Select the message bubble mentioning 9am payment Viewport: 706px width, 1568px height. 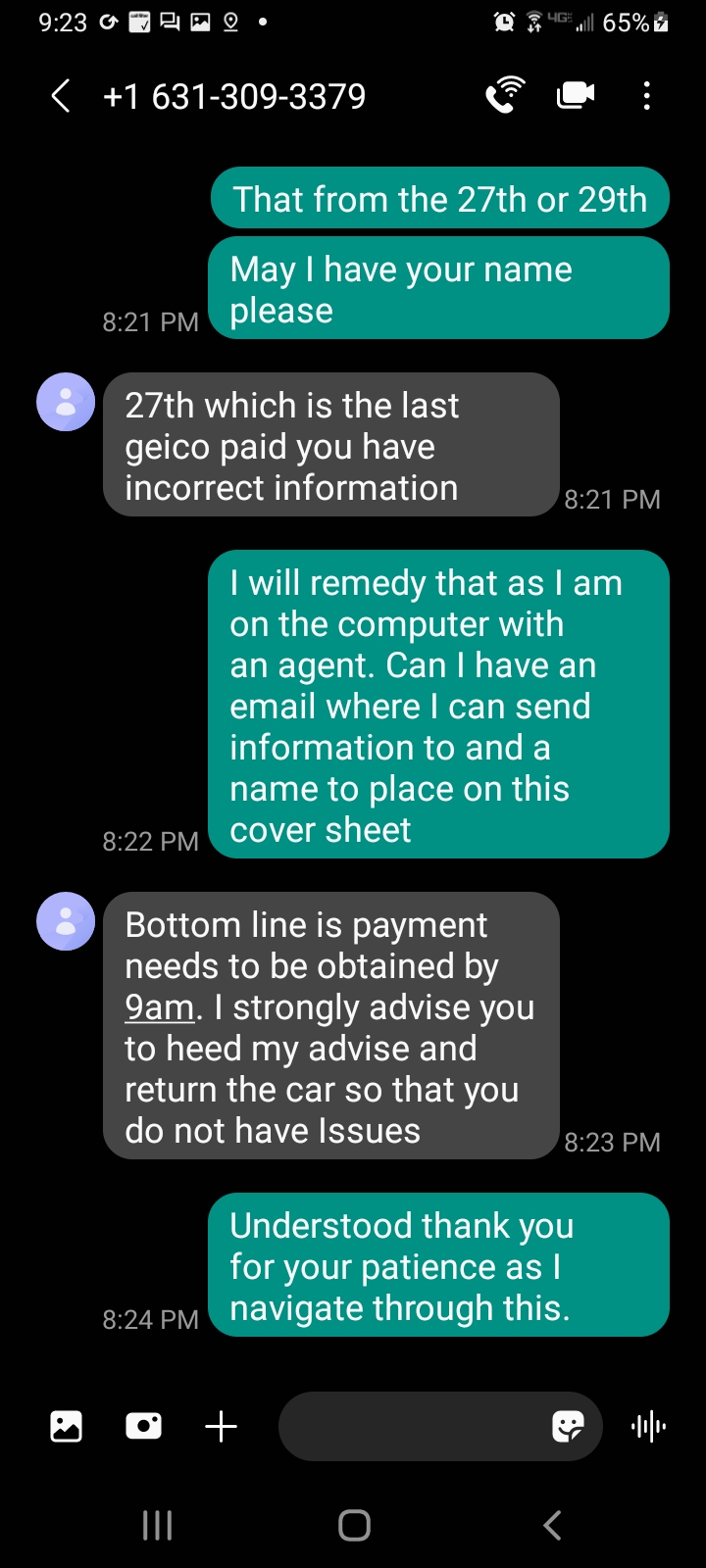click(x=329, y=1026)
